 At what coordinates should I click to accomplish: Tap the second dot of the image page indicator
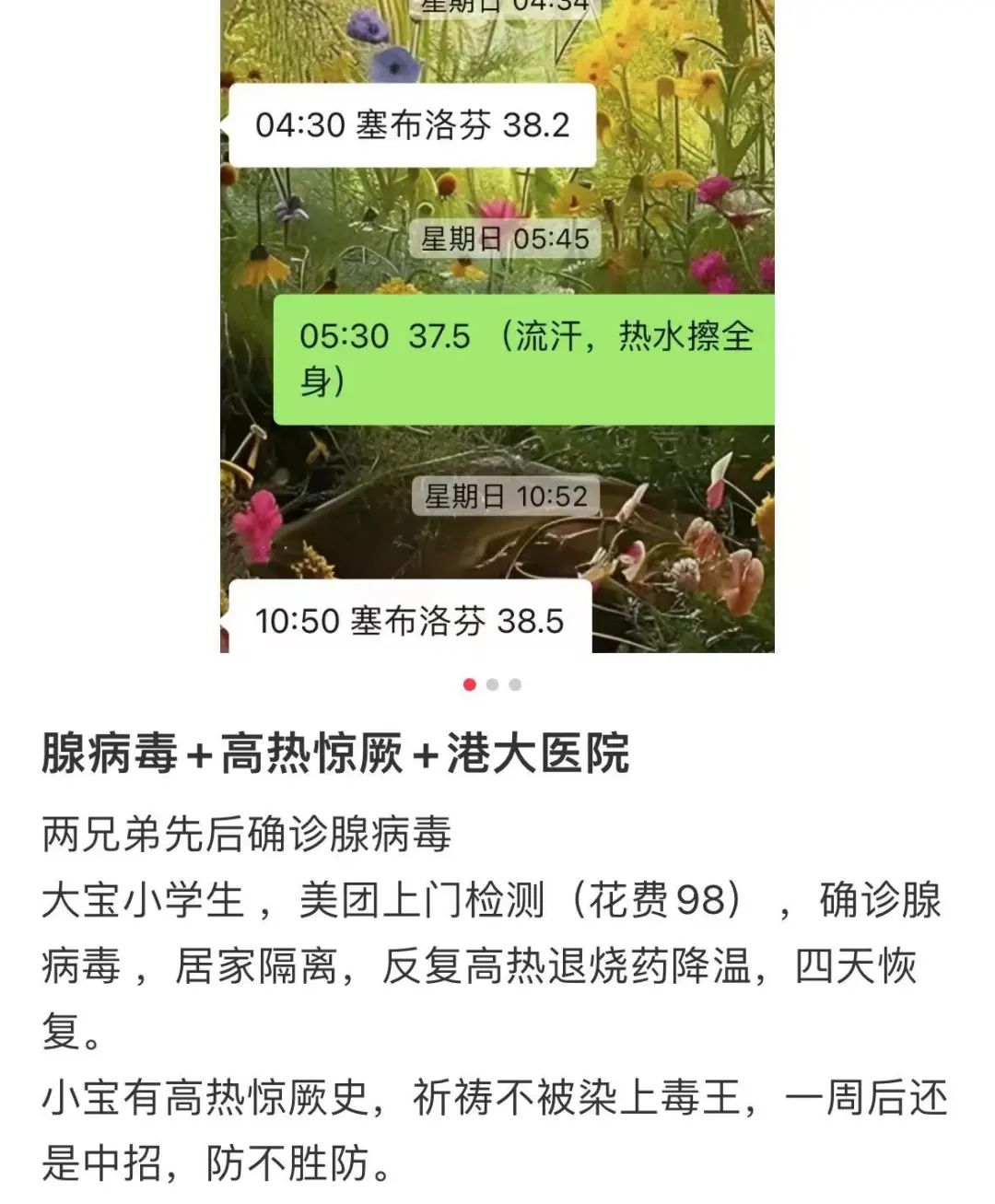click(493, 684)
